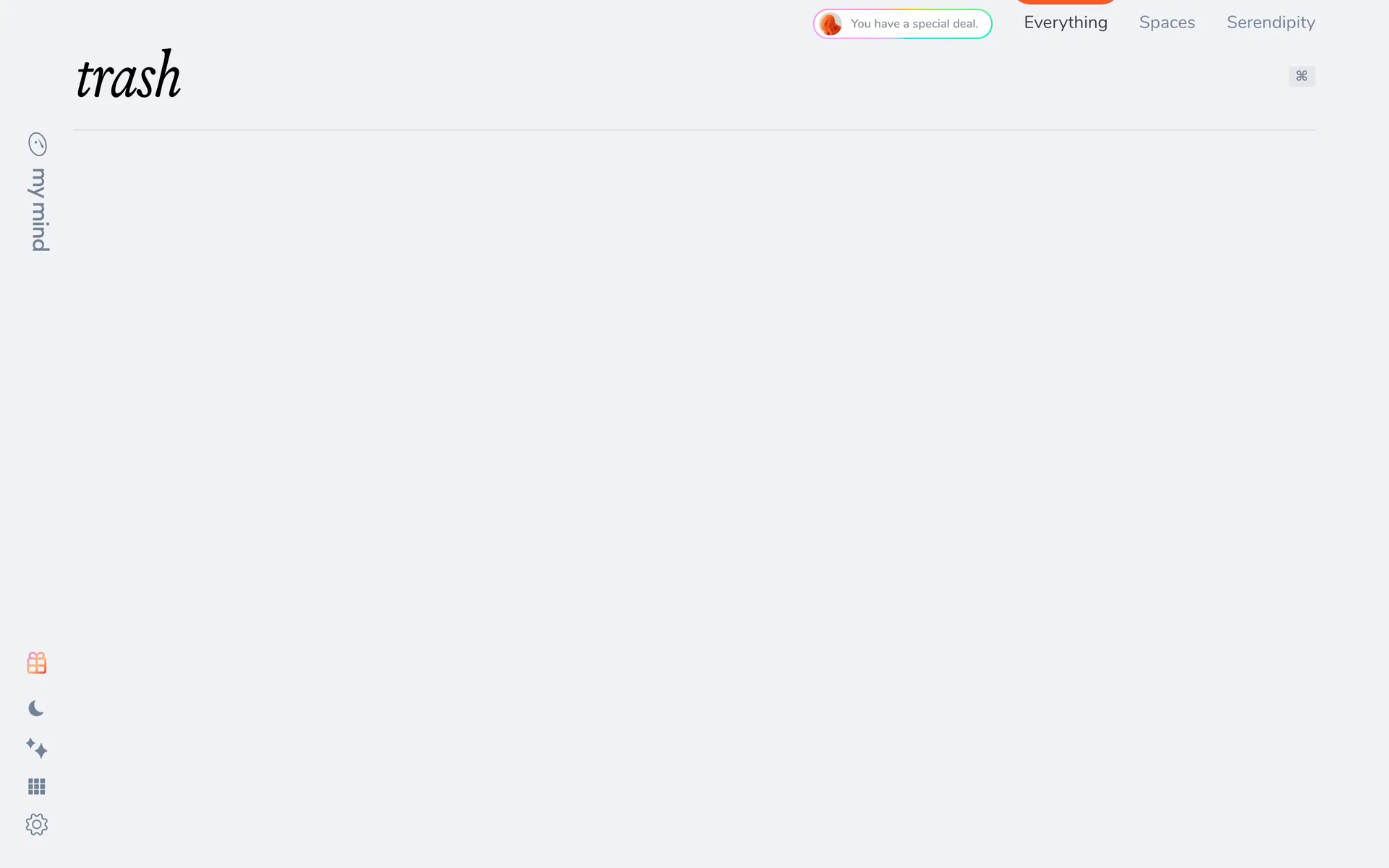Screen dimensions: 1389x868
Task: Tap the command shortcut icon
Action: (x=1301, y=76)
